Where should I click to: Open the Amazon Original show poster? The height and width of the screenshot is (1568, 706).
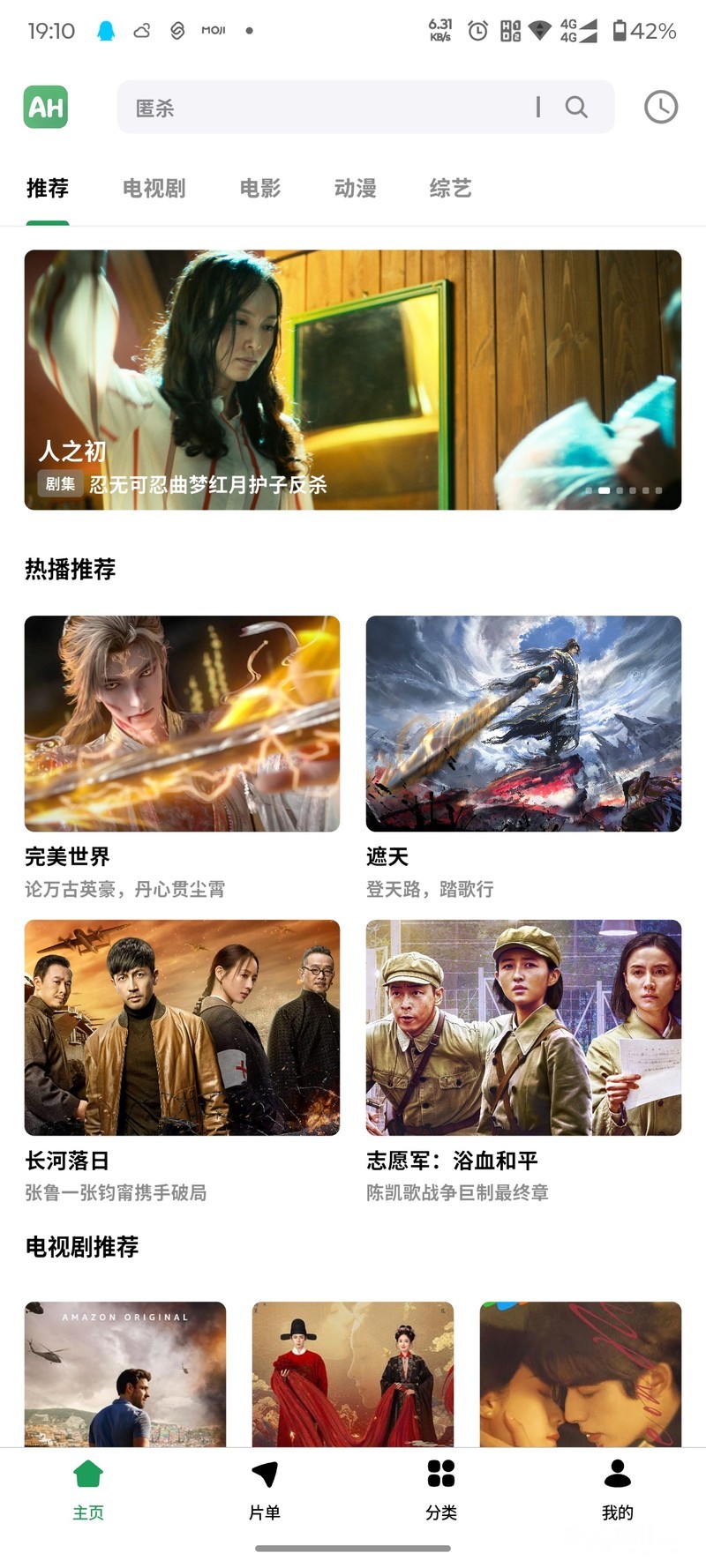125,1373
